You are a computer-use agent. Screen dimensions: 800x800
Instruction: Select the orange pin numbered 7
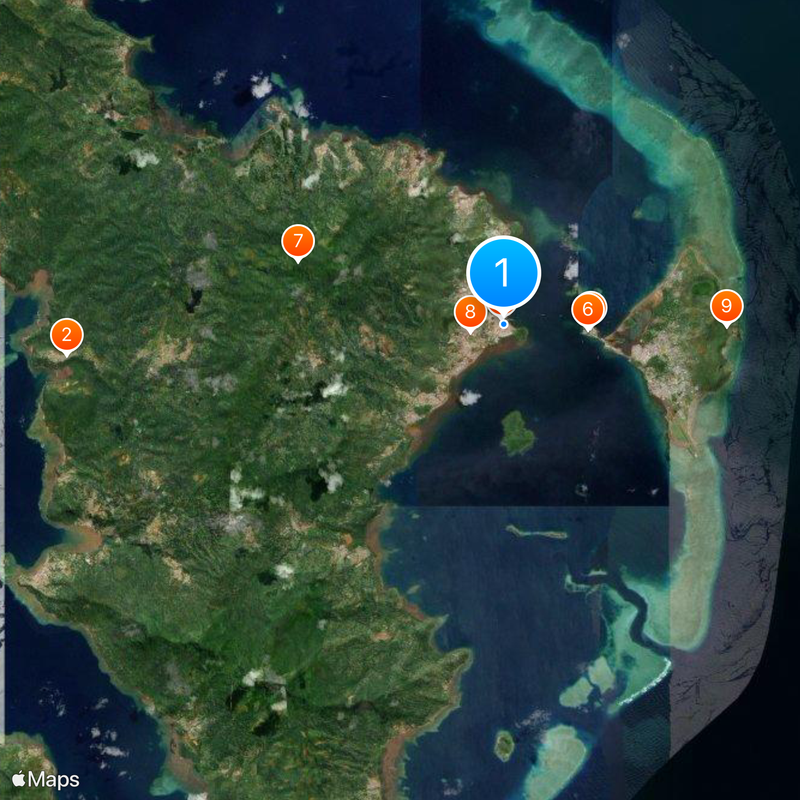[x=297, y=242]
